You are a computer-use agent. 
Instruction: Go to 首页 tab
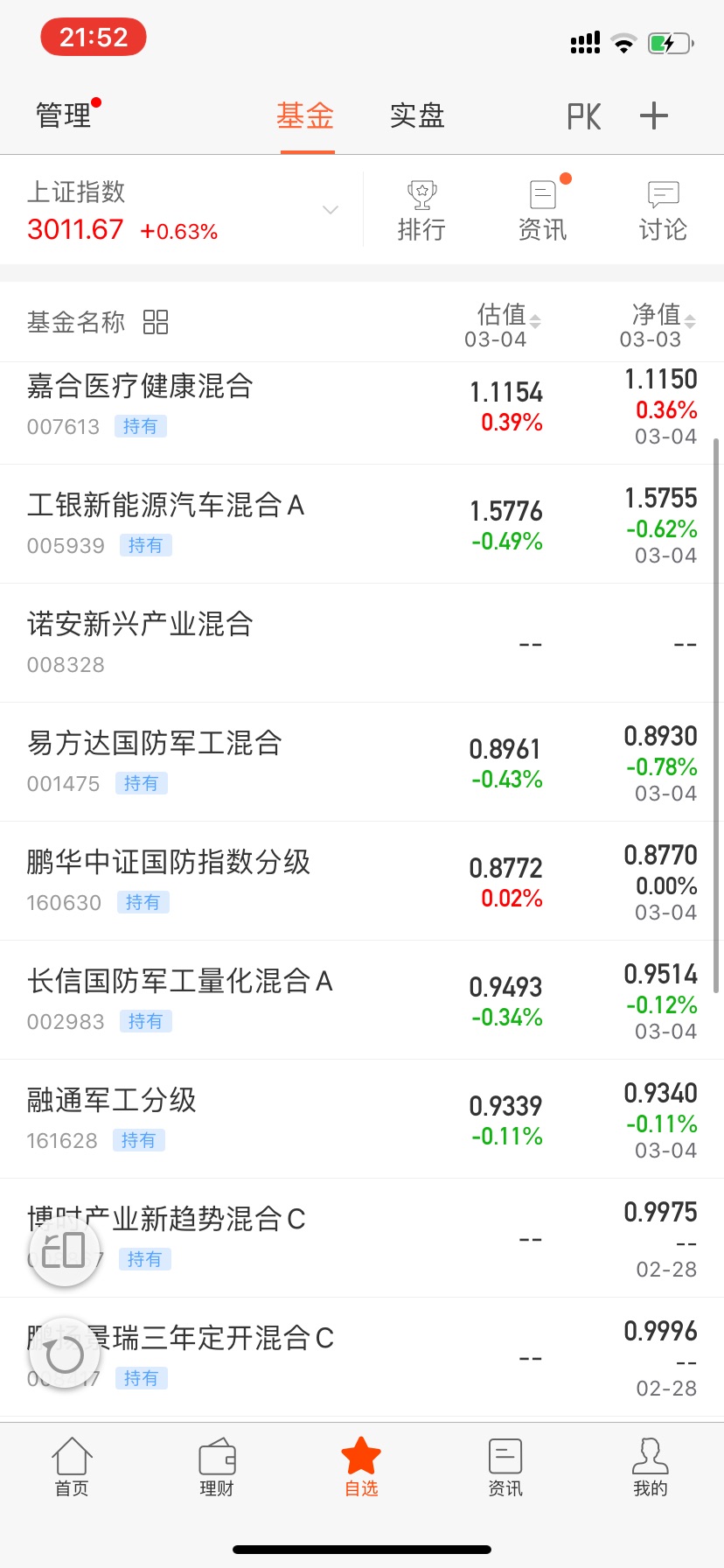[72, 1467]
